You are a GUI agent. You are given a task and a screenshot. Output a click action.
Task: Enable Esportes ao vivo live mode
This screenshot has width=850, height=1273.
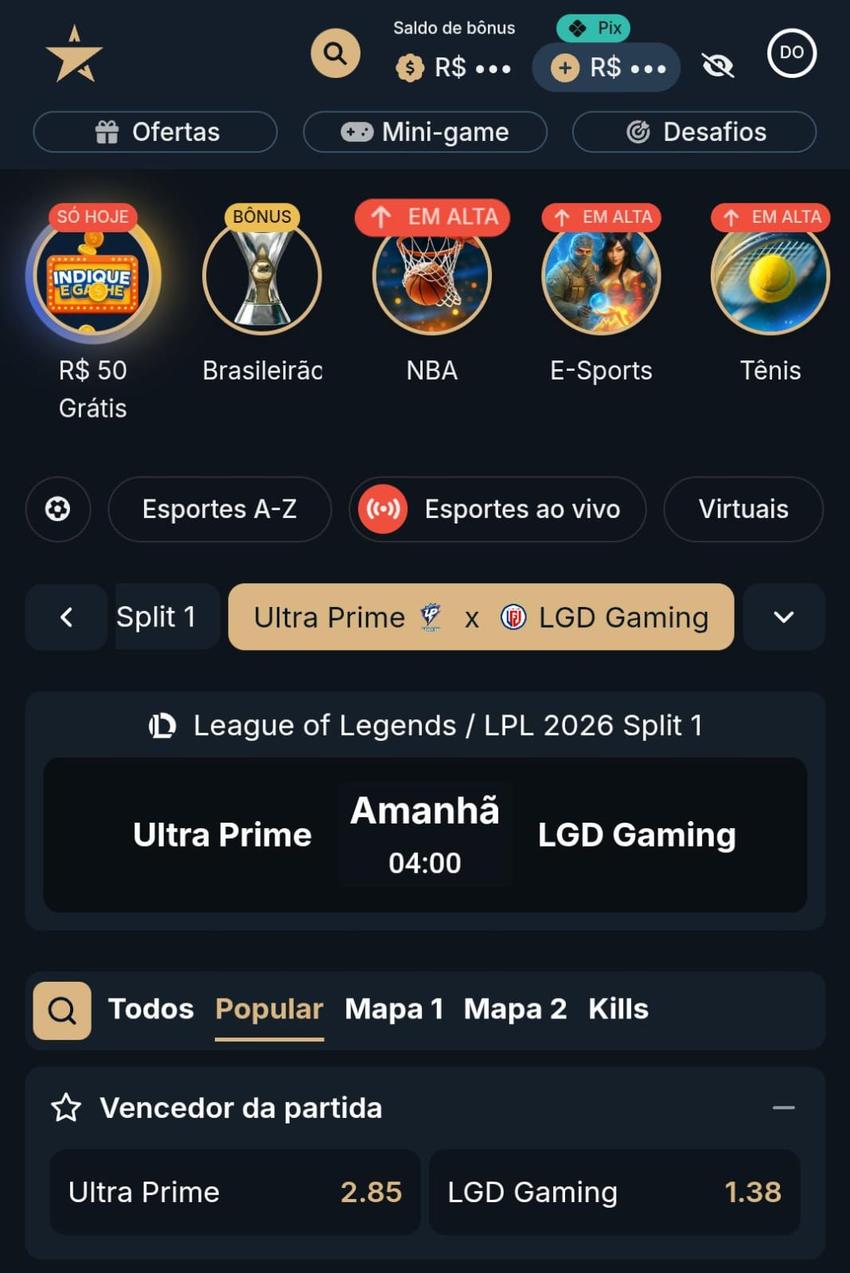click(497, 509)
